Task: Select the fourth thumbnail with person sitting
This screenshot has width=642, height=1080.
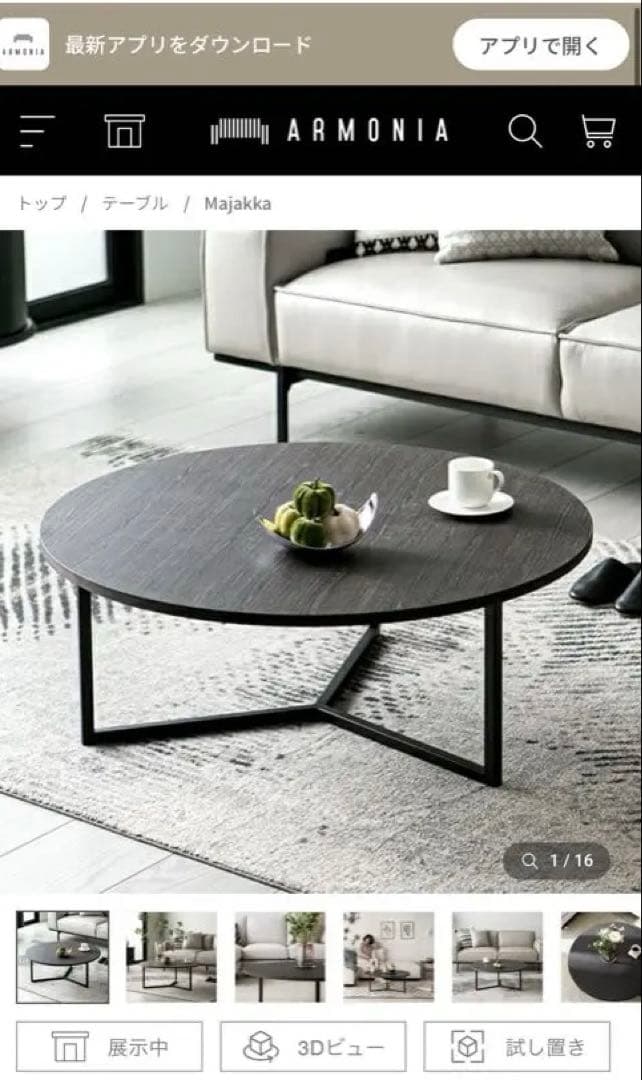Action: click(389, 956)
